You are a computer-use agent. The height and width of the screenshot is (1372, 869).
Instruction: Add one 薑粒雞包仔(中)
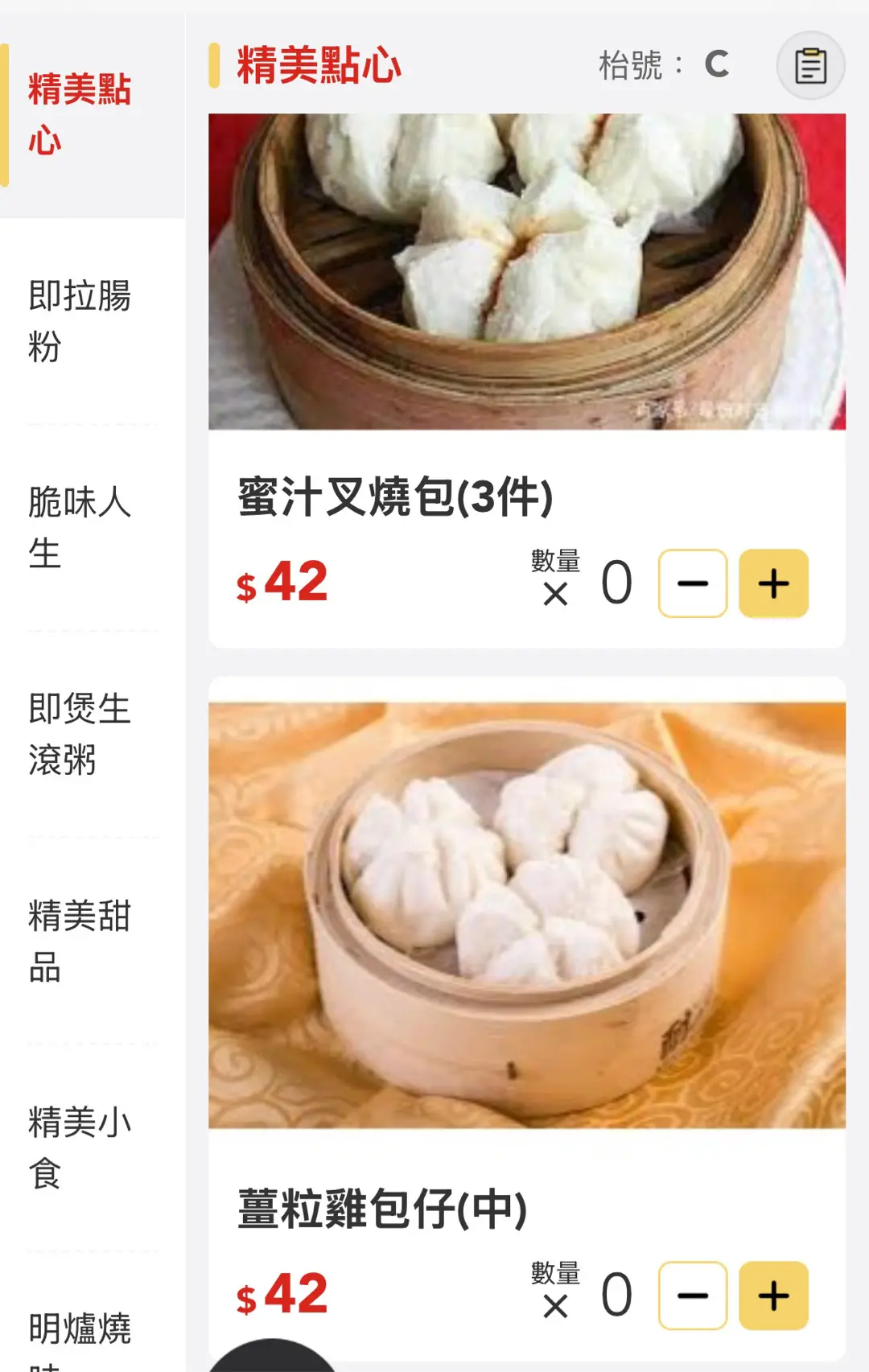coord(773,1296)
